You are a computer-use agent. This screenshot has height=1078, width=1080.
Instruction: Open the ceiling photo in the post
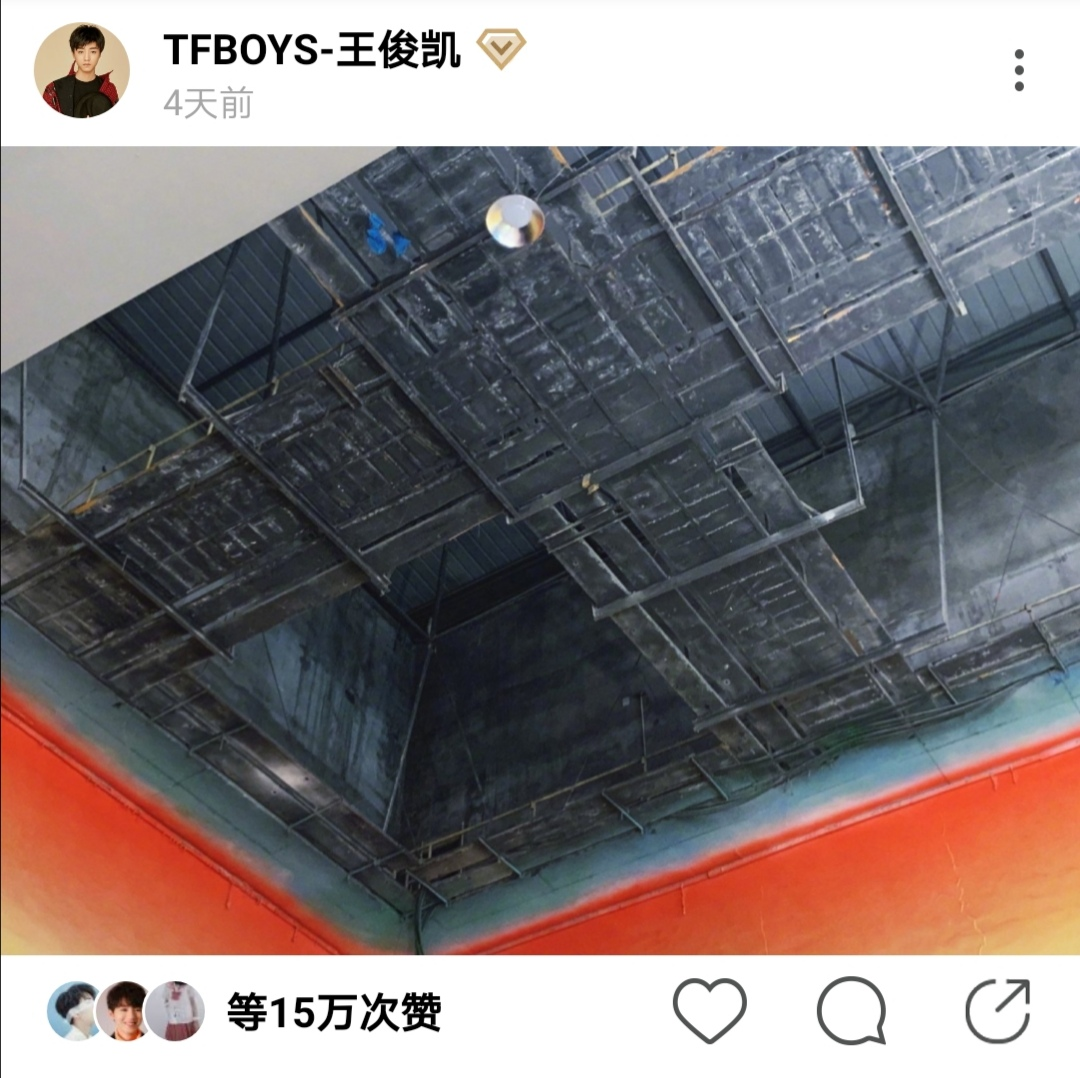tap(540, 550)
